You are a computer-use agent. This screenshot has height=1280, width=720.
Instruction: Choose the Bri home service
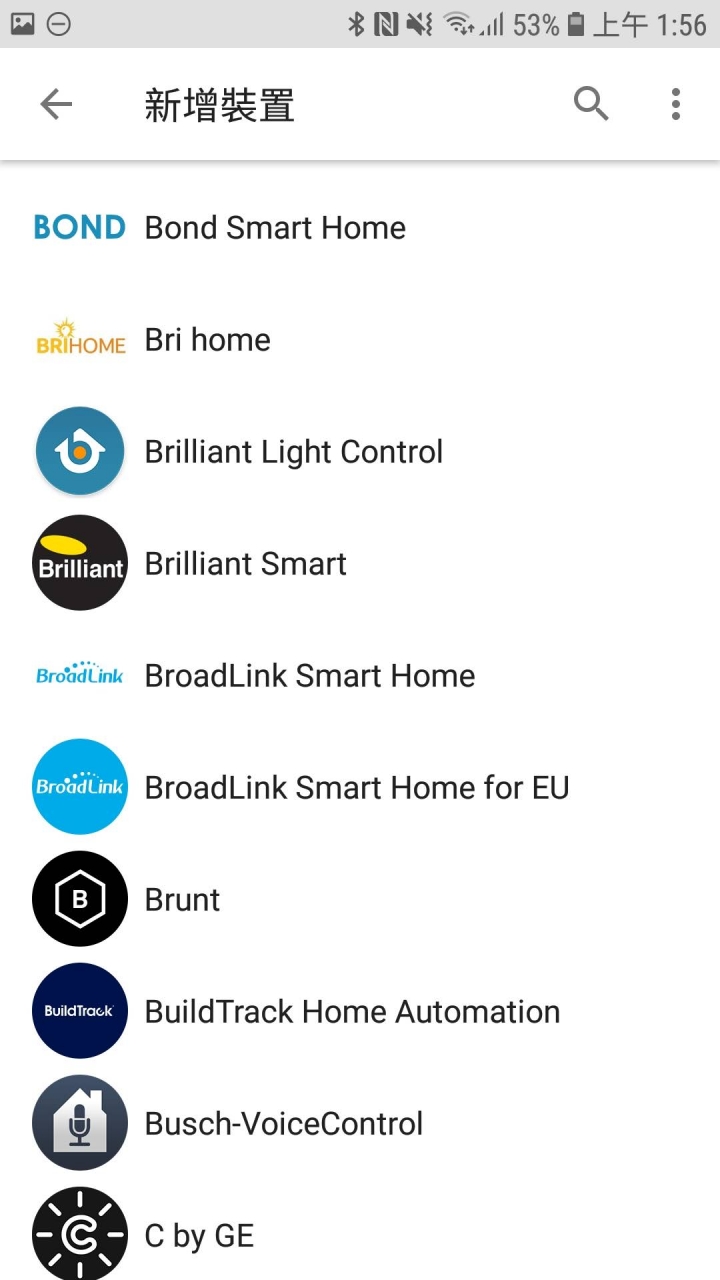point(208,340)
